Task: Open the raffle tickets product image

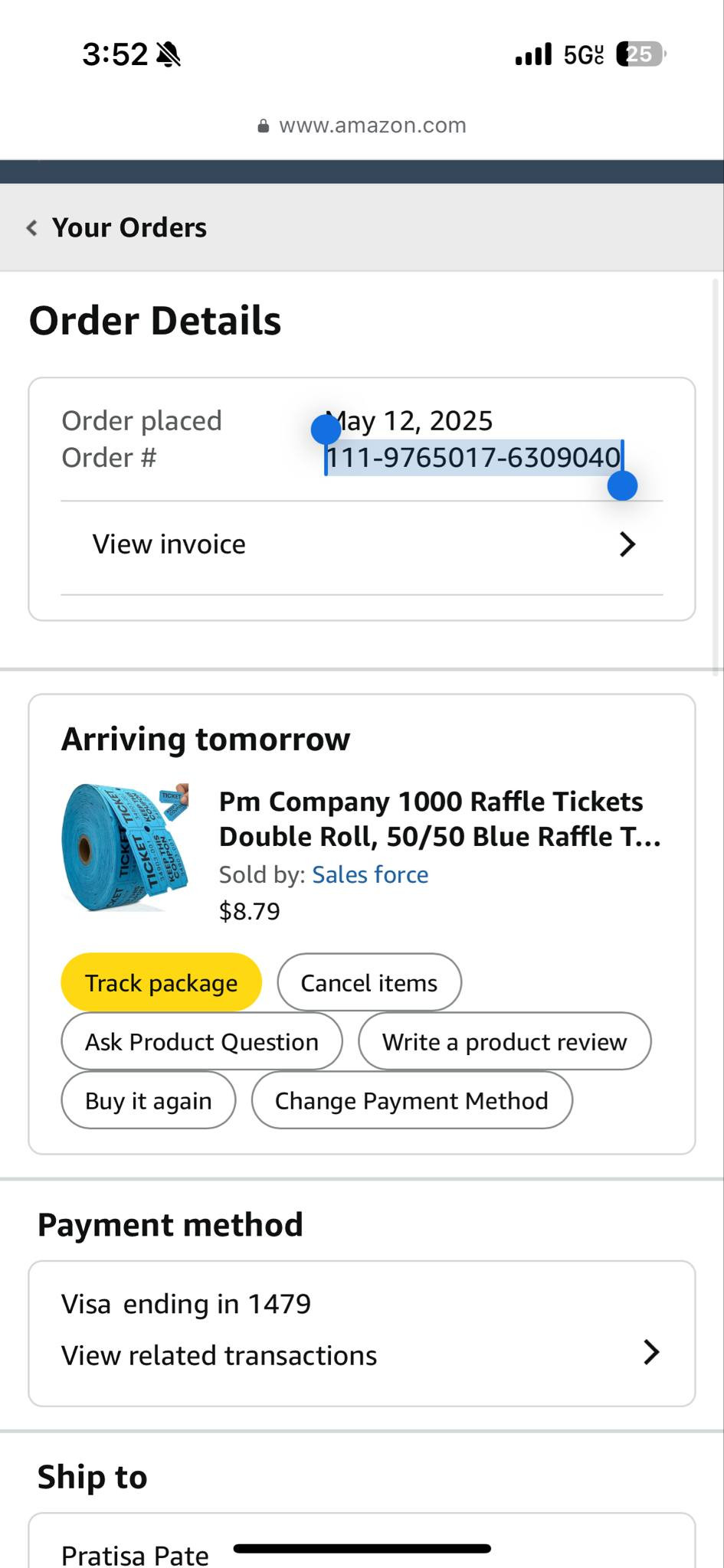Action: [125, 848]
